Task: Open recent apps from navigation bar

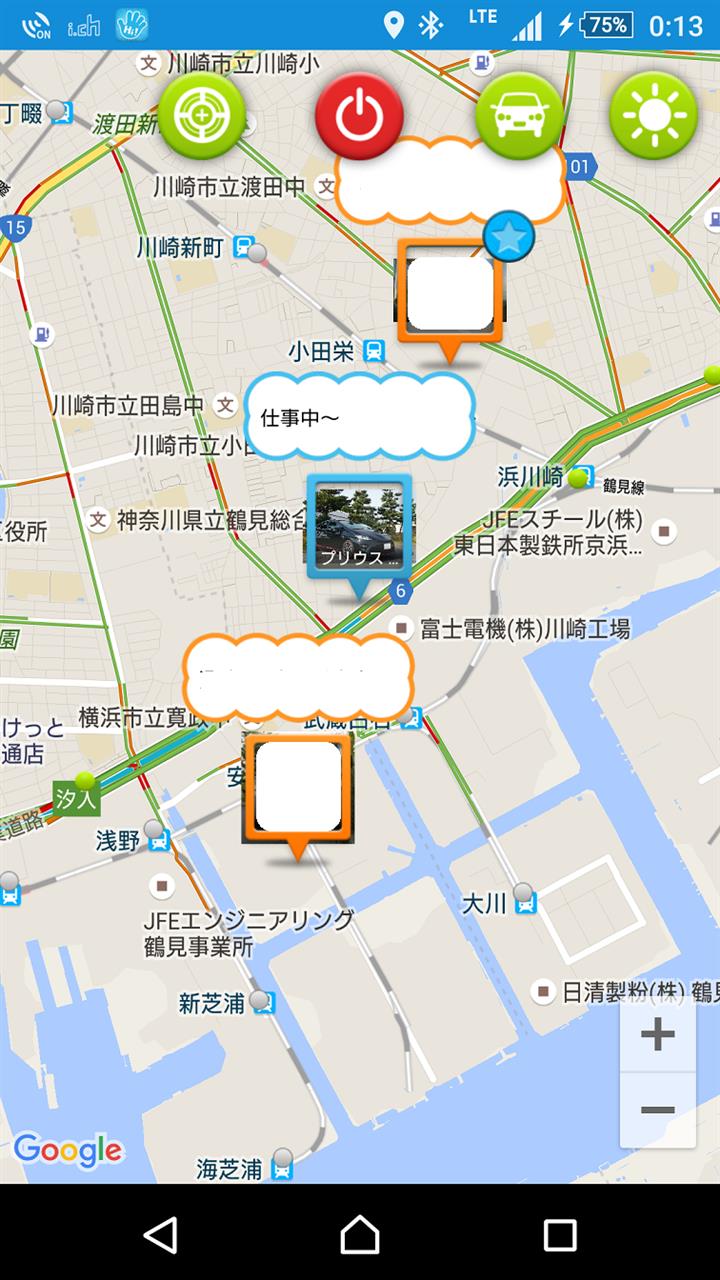Action: 560,1234
